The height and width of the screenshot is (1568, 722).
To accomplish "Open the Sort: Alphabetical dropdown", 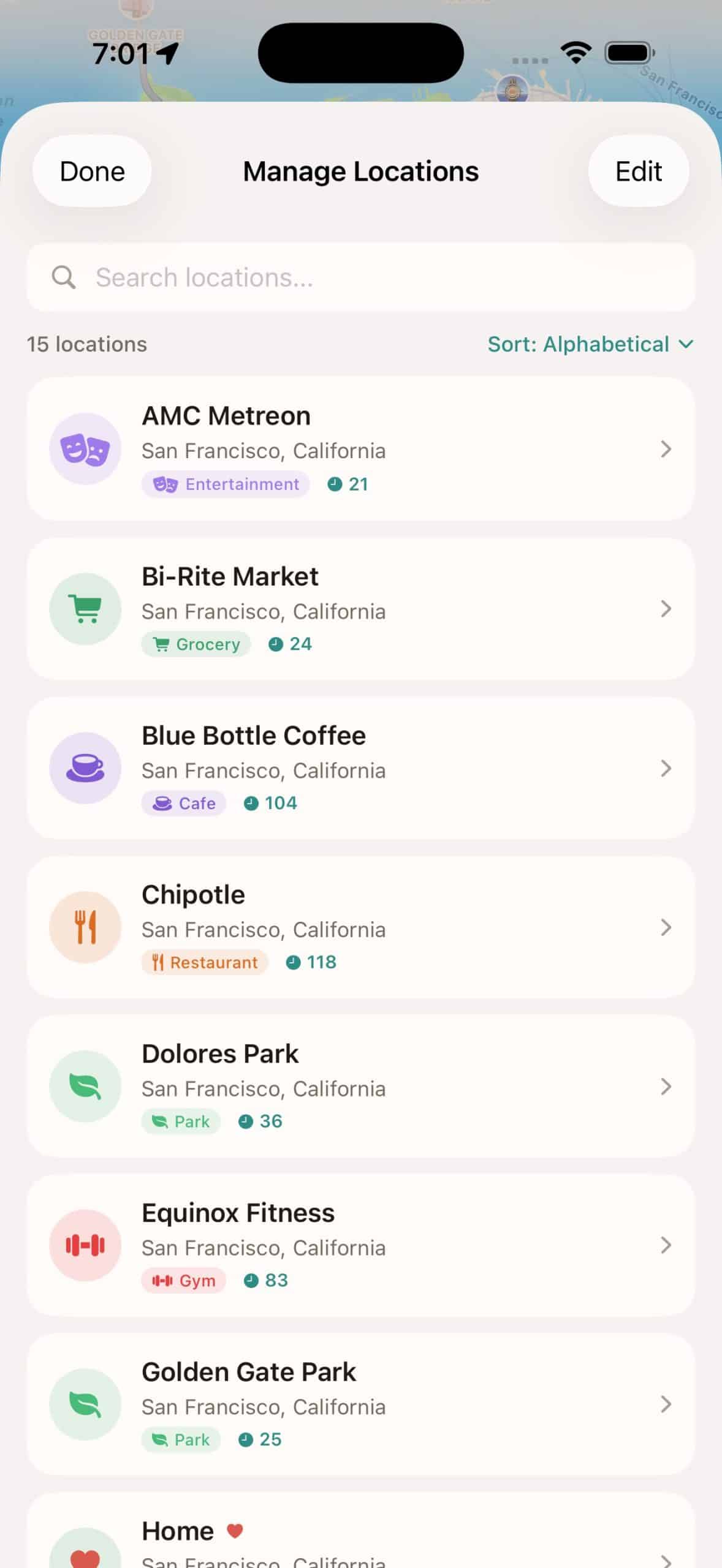I will tap(590, 344).
